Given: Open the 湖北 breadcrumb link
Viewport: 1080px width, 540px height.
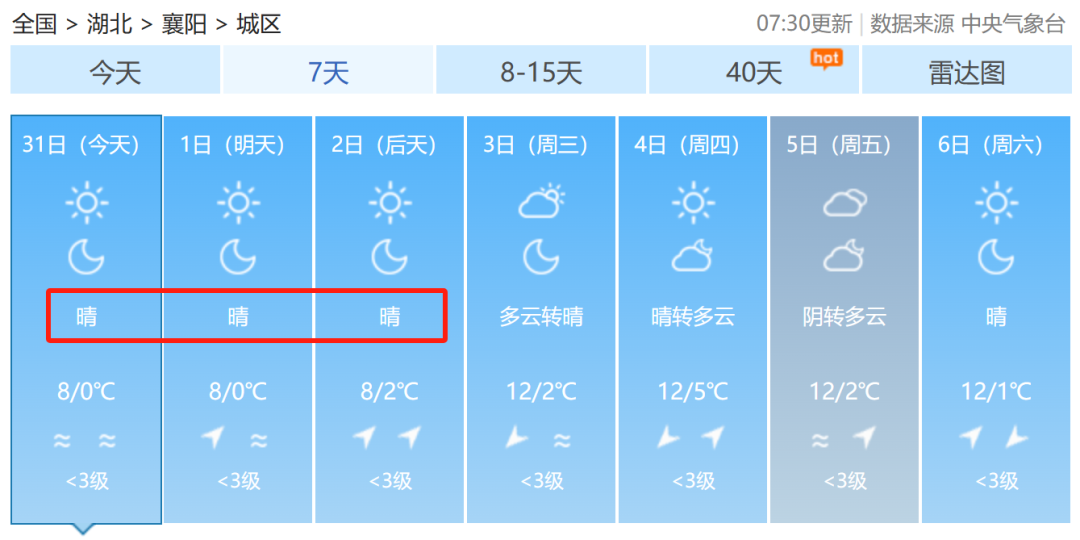Looking at the screenshot, I should coord(109,24).
